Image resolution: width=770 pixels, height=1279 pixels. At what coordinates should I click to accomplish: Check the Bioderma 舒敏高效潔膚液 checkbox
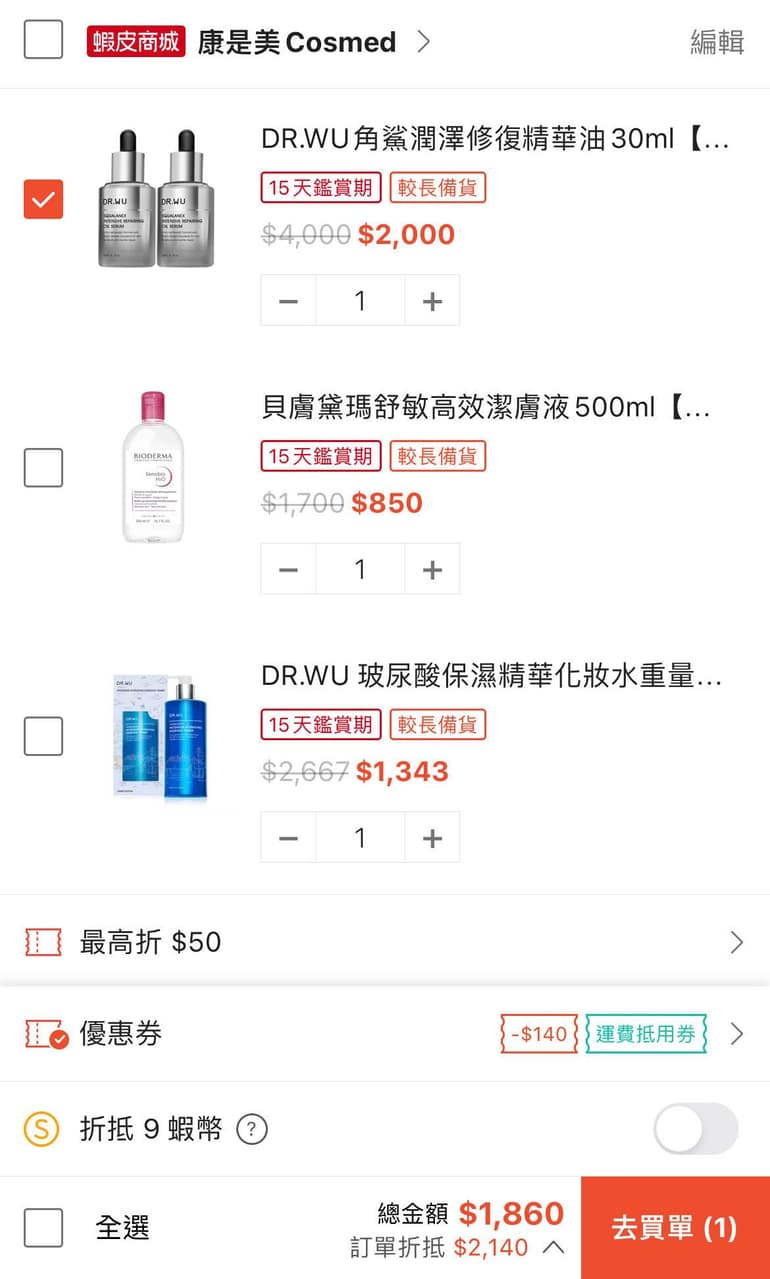pos(43,466)
